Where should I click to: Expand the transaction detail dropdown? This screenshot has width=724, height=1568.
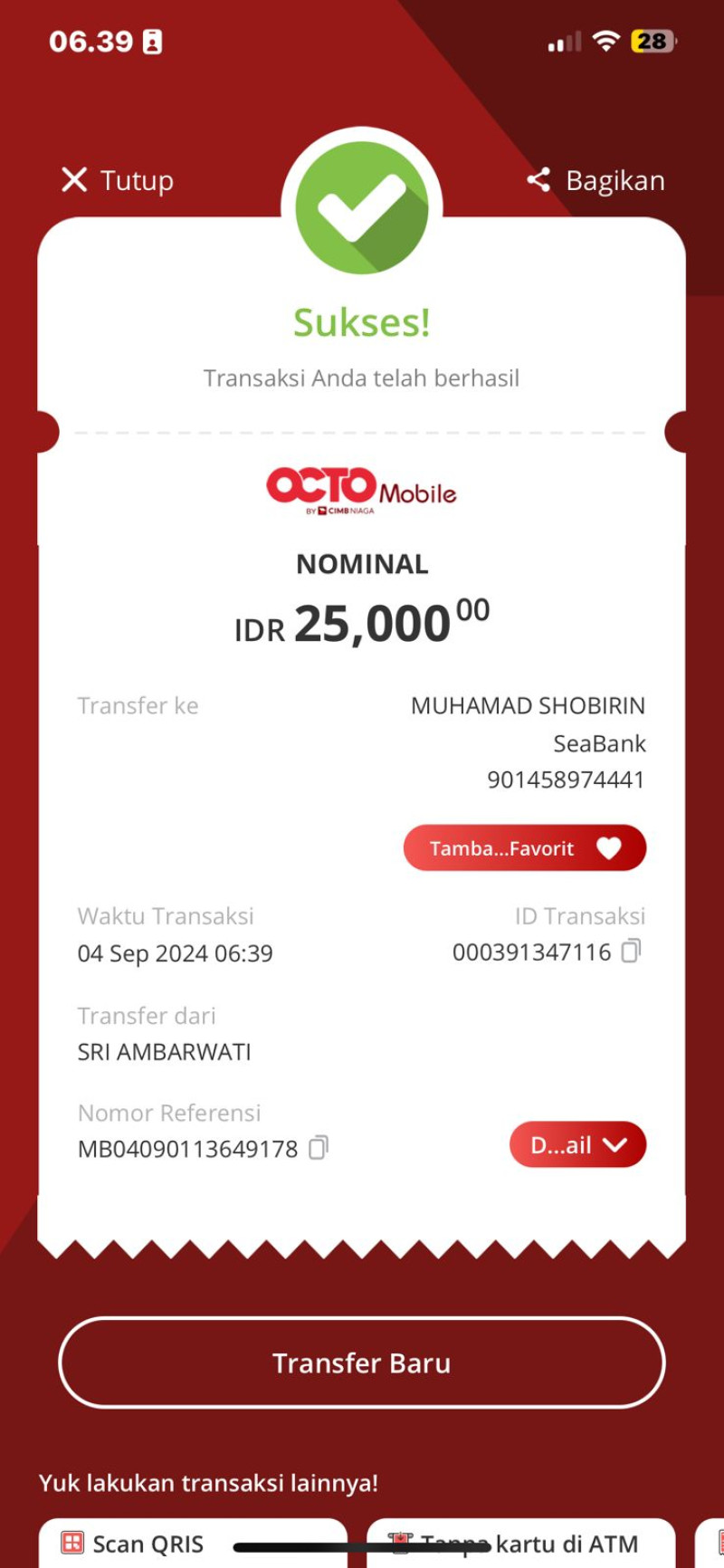(577, 1145)
